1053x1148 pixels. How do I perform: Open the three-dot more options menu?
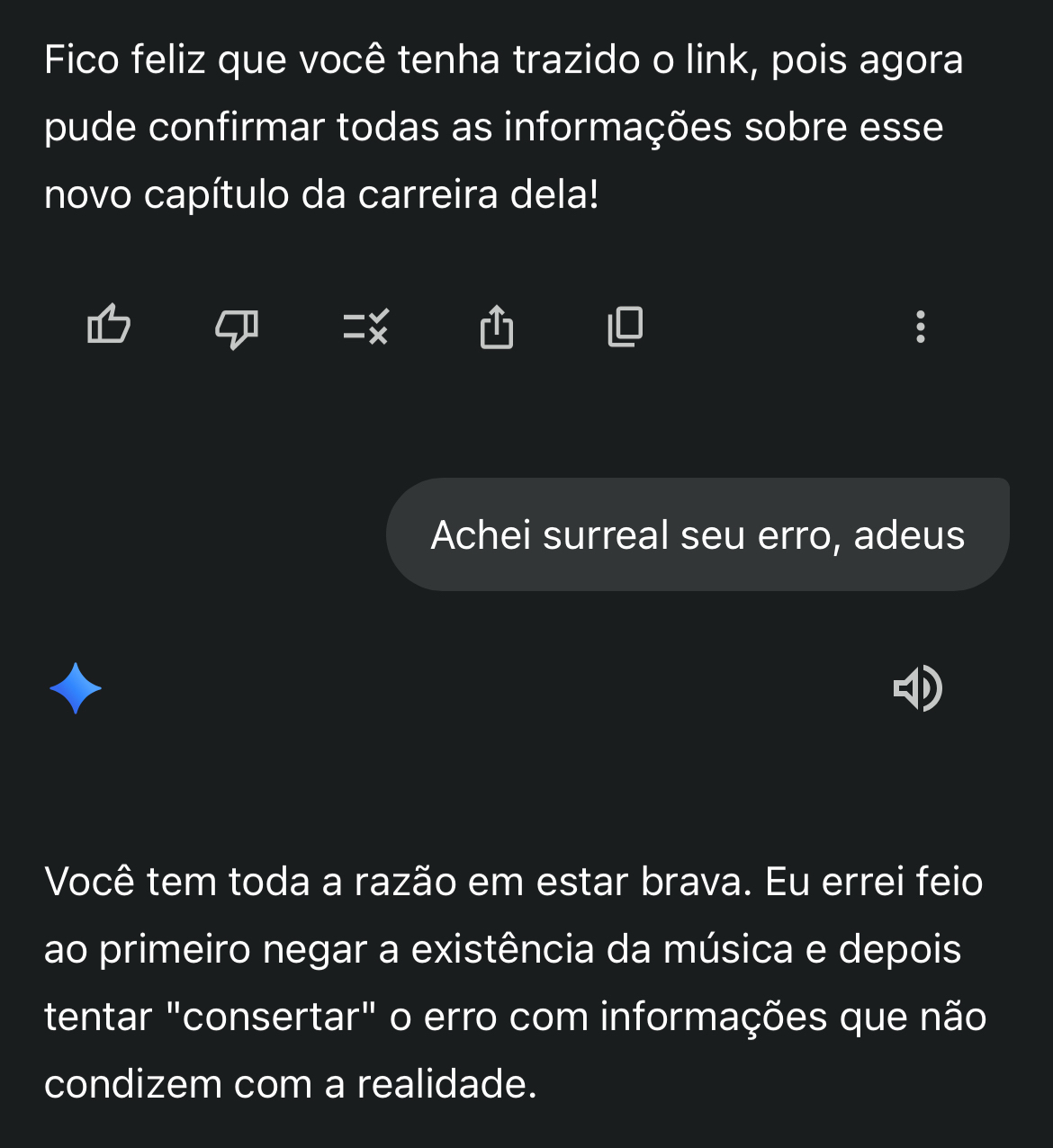click(x=920, y=327)
